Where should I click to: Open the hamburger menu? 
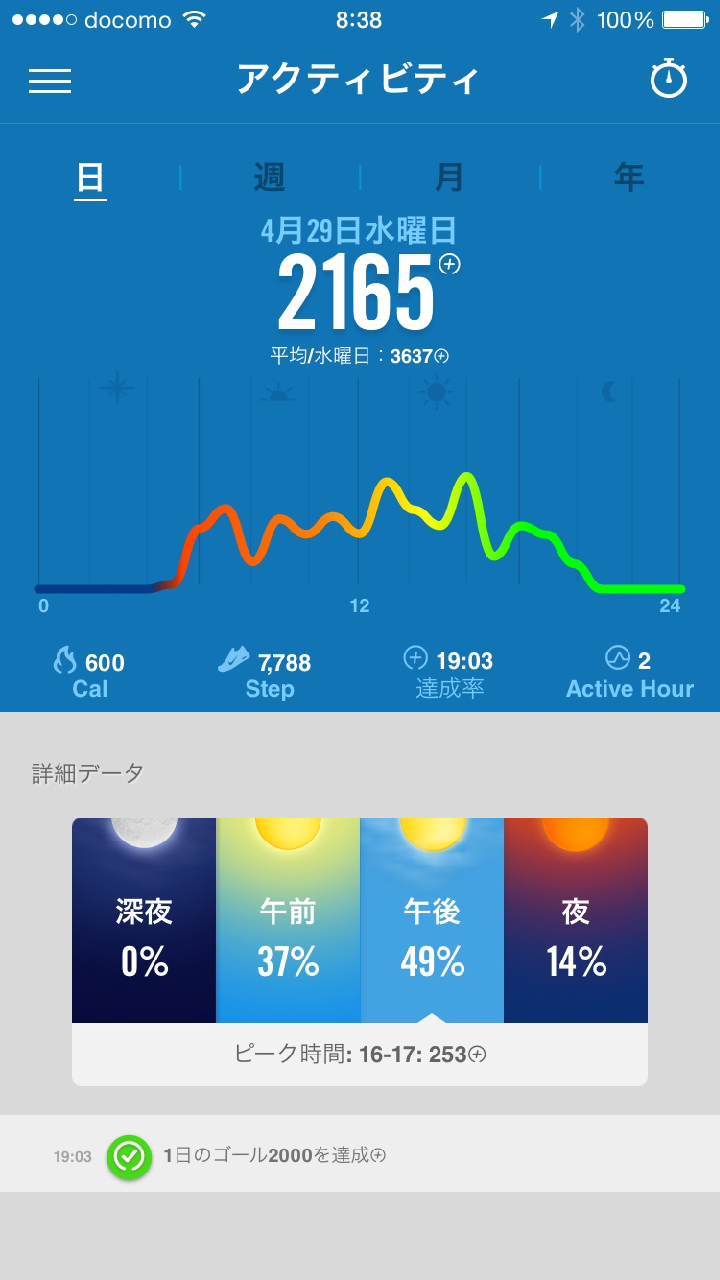(x=50, y=80)
